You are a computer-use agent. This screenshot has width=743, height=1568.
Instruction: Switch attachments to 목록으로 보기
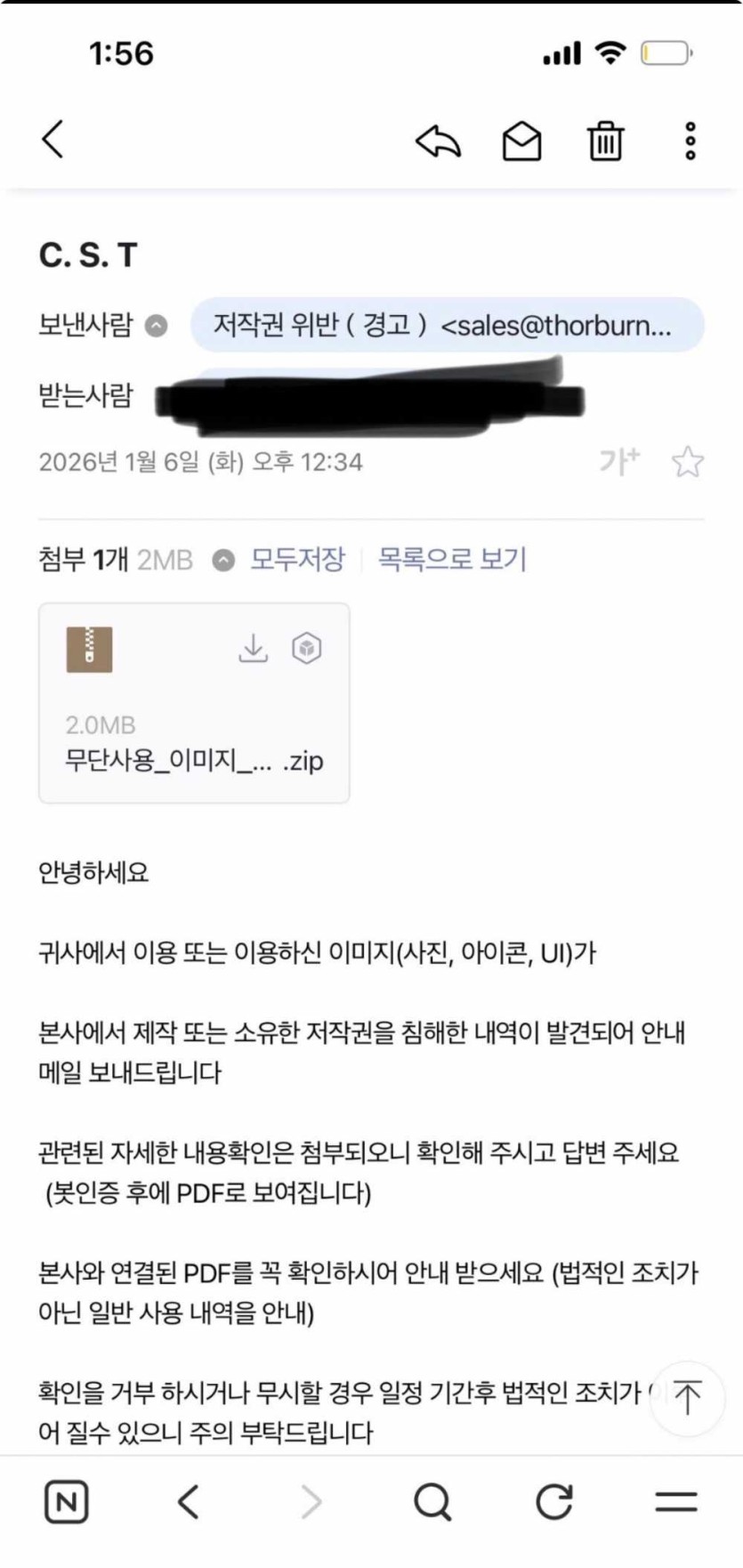pyautogui.click(x=452, y=559)
